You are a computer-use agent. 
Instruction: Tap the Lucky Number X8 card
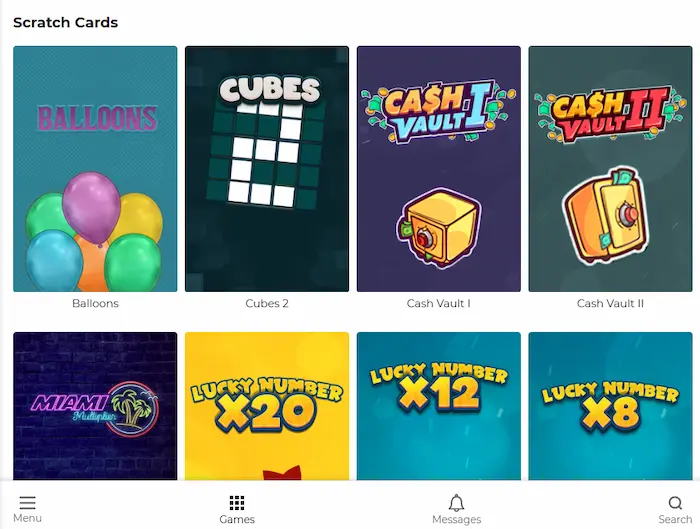pos(610,407)
